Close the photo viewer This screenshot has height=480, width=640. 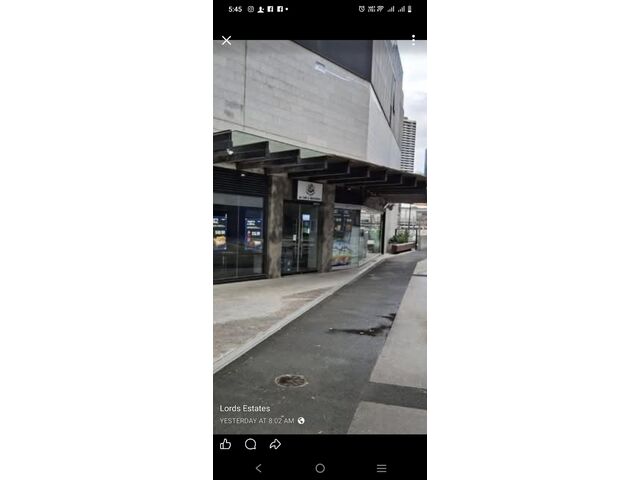(226, 41)
